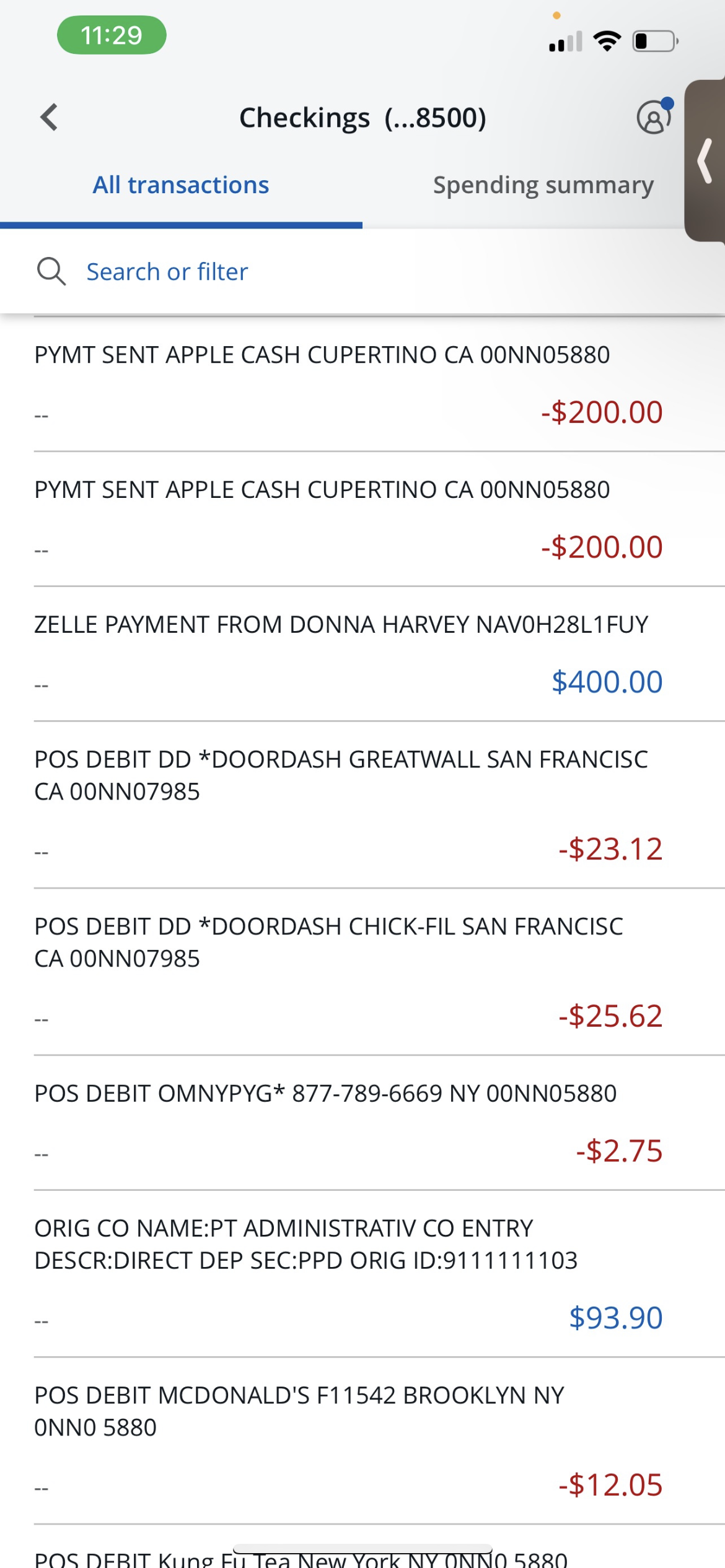Expand the side panel handle at the edge
This screenshot has width=725, height=1568.
click(x=705, y=160)
